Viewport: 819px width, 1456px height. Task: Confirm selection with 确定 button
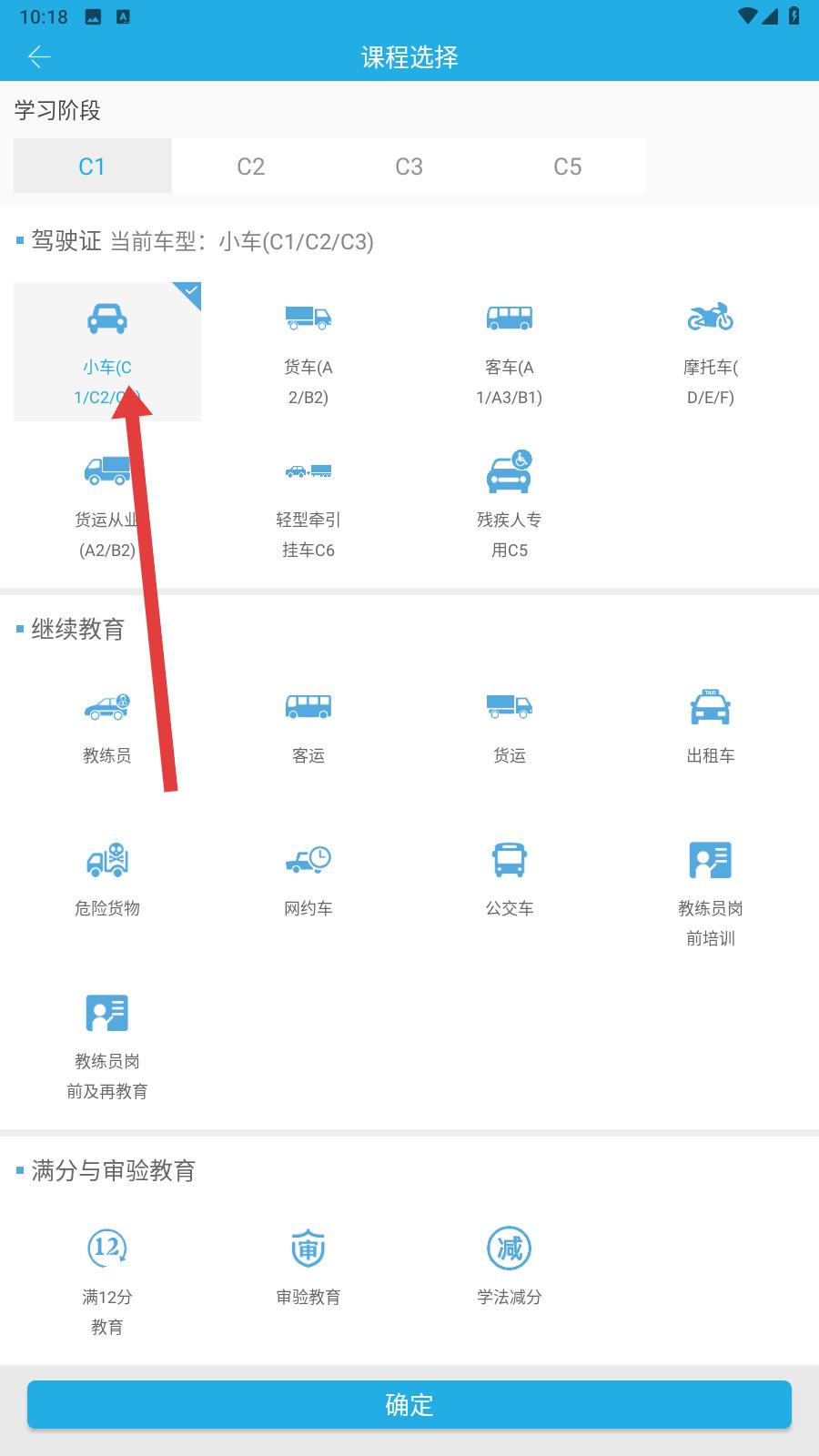click(409, 1404)
